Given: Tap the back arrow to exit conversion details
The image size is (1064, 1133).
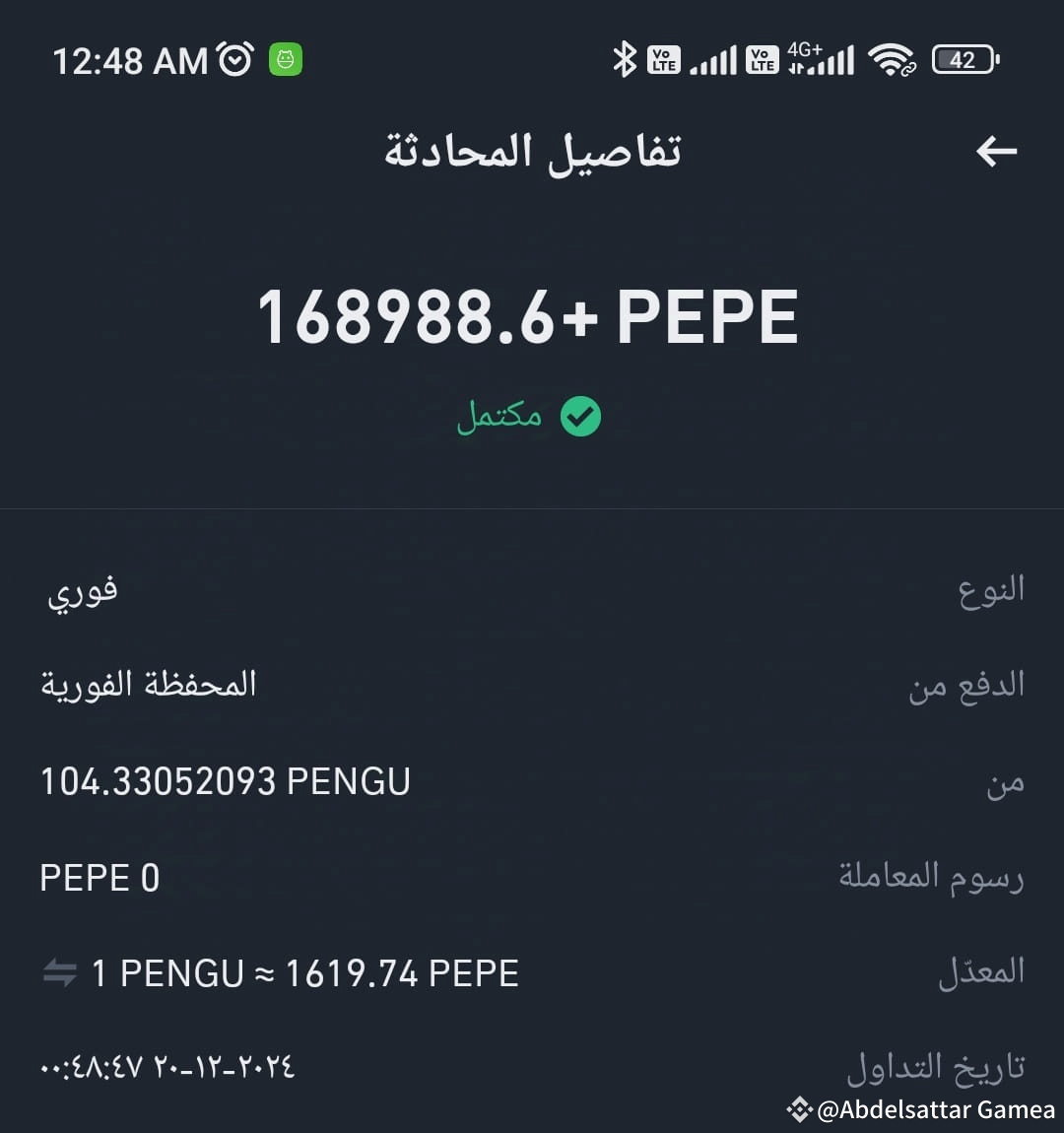Looking at the screenshot, I should tap(996, 151).
